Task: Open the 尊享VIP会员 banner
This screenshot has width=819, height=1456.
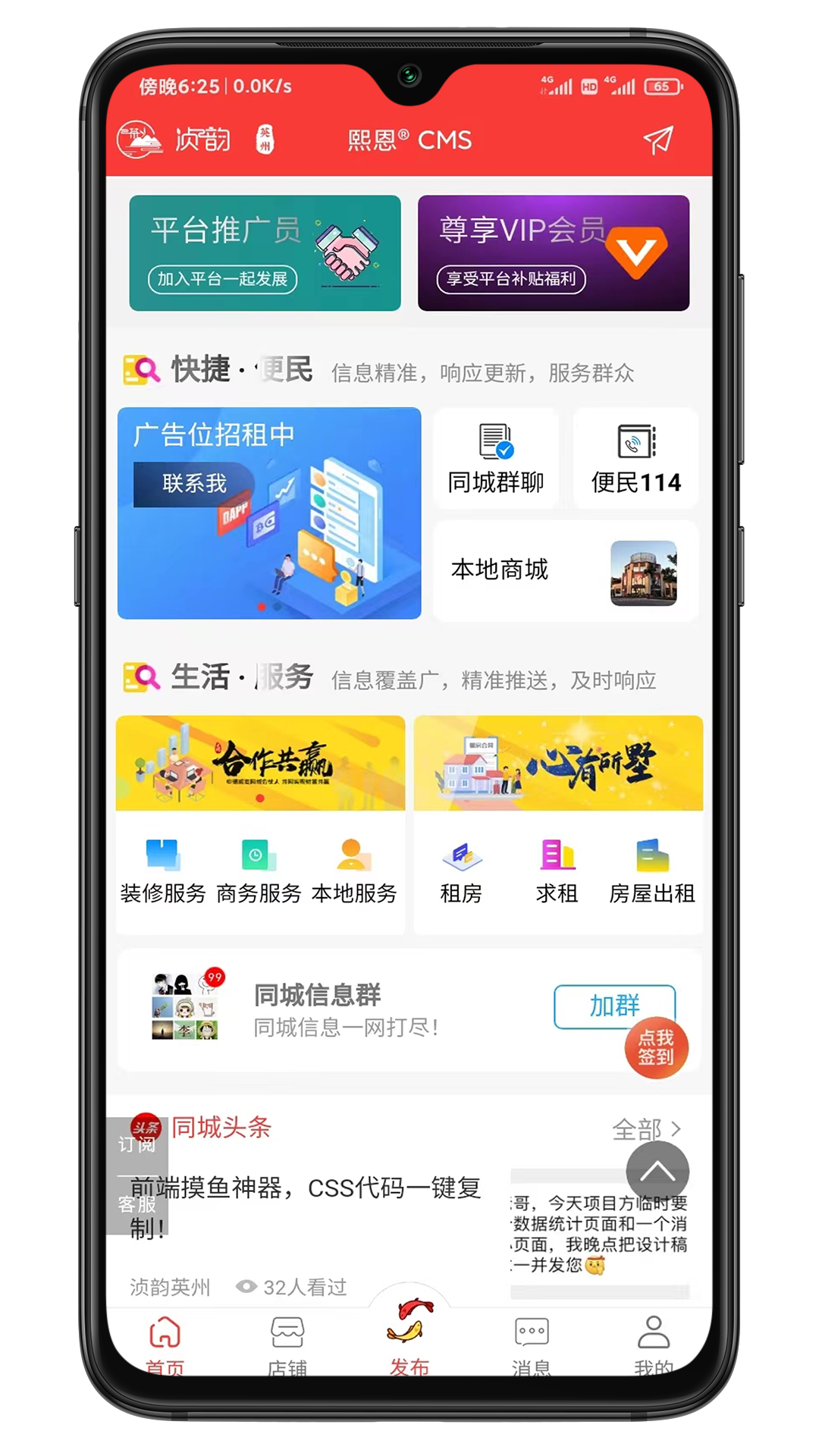Action: point(554,253)
